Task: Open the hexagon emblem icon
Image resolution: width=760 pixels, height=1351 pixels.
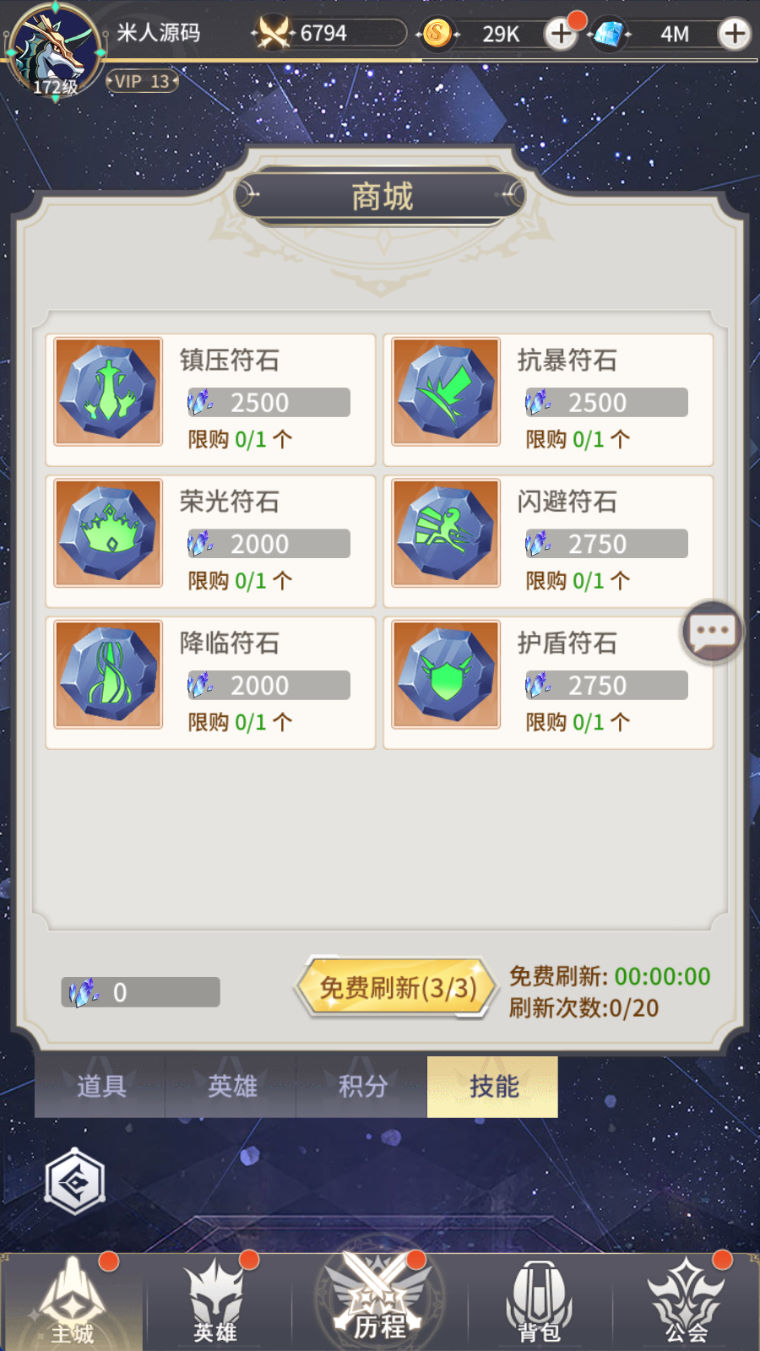Action: coord(75,1181)
